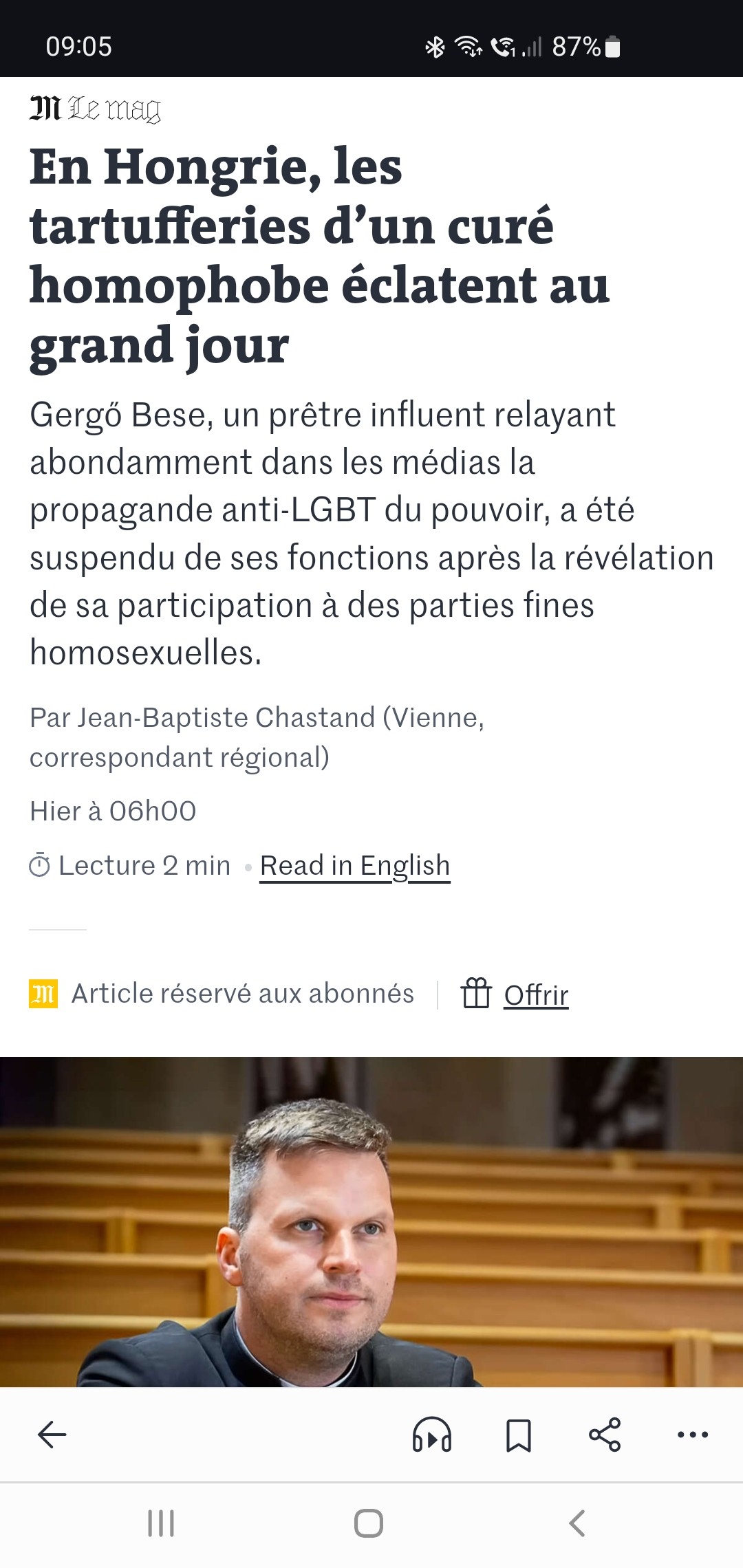
Task: Listen to the article with the headphones icon
Action: coord(431,1435)
